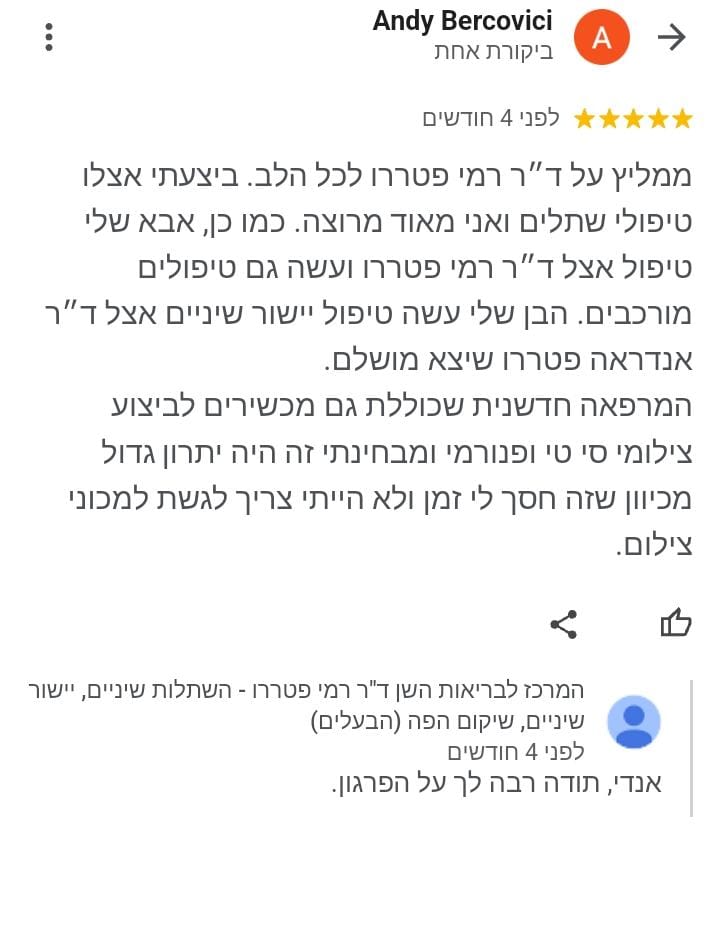Tap the orange 'A' profile avatar
The height and width of the screenshot is (933, 720).
[601, 38]
